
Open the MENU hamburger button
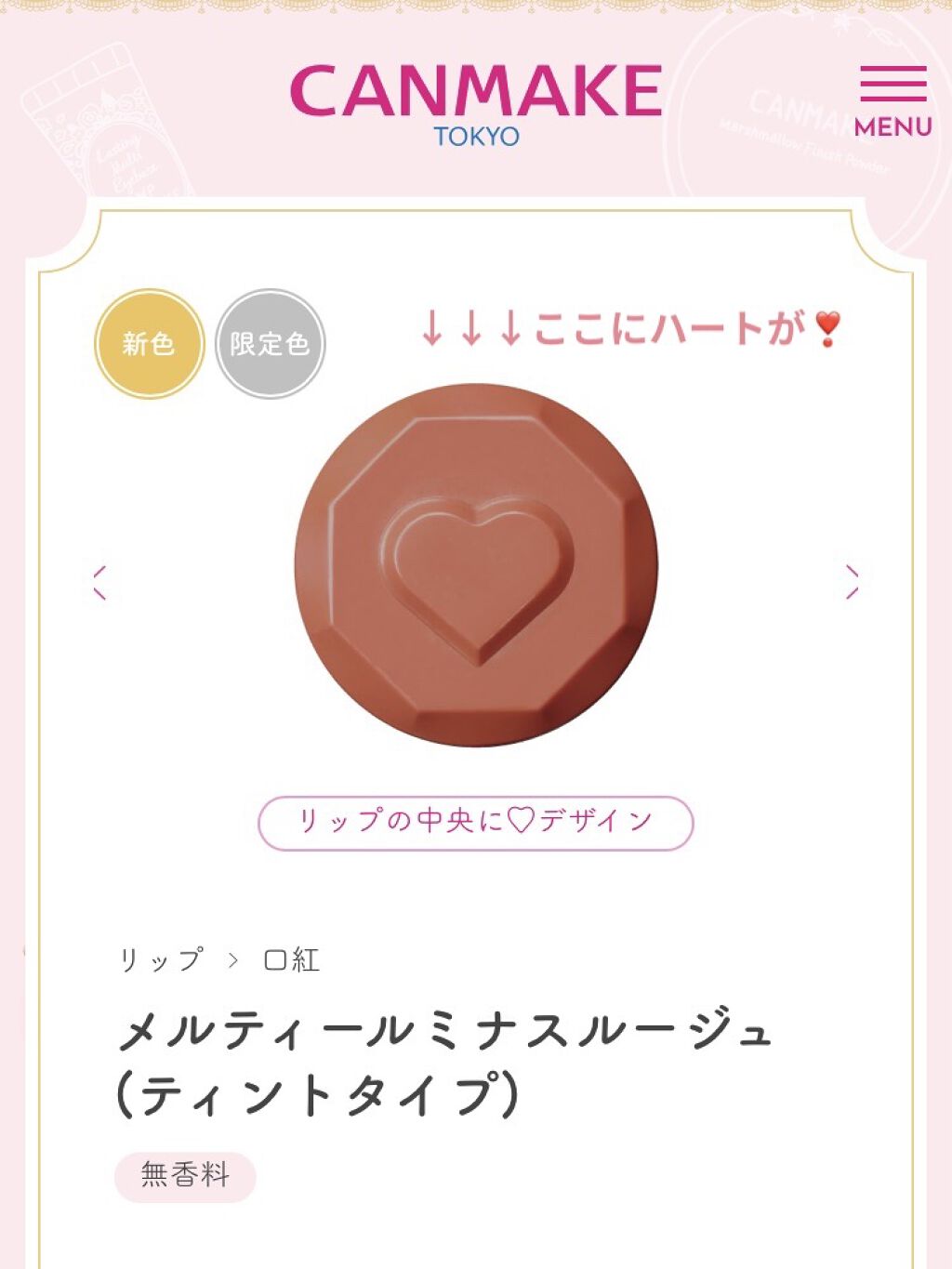tap(892, 100)
